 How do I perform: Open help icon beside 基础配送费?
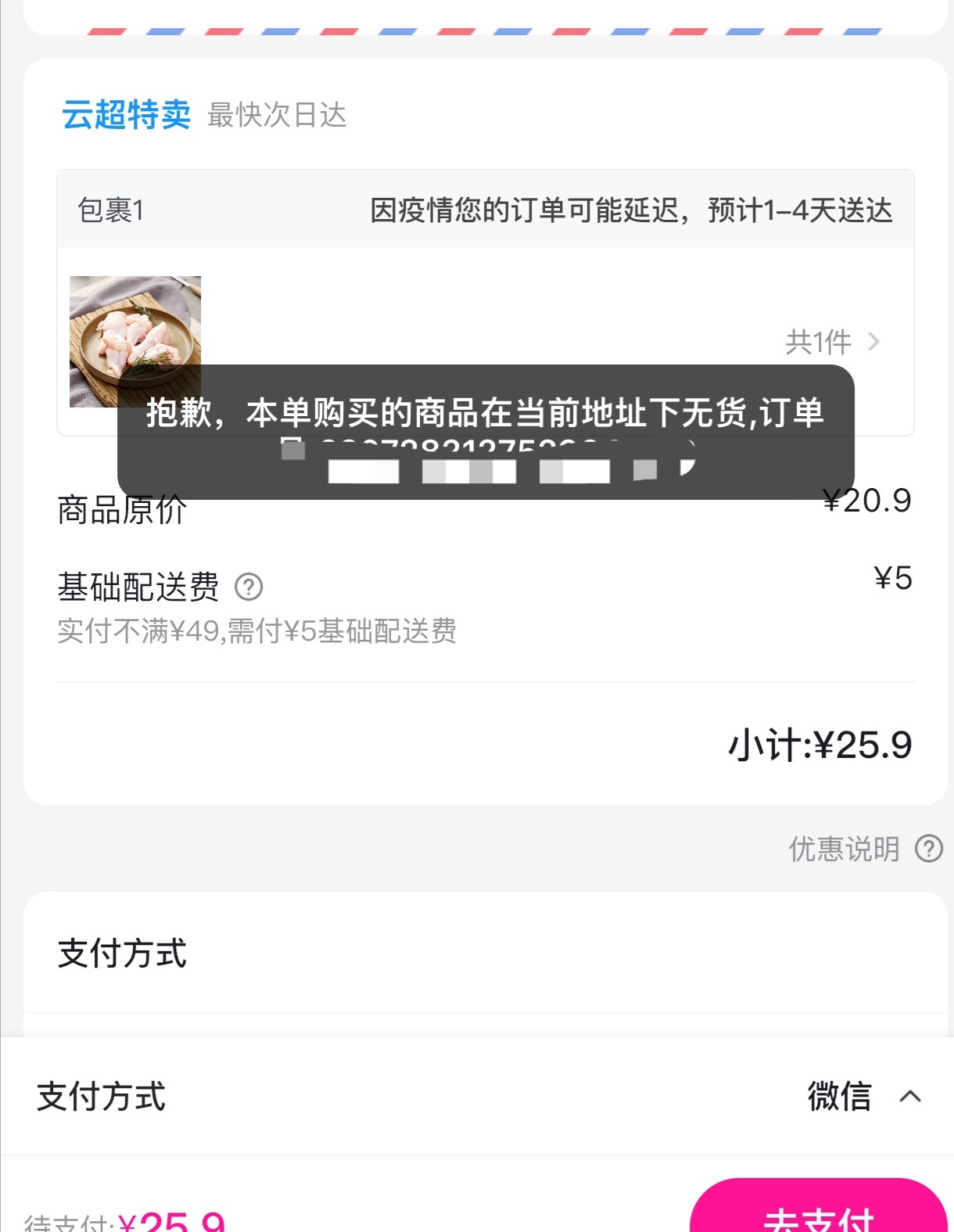[x=249, y=587]
